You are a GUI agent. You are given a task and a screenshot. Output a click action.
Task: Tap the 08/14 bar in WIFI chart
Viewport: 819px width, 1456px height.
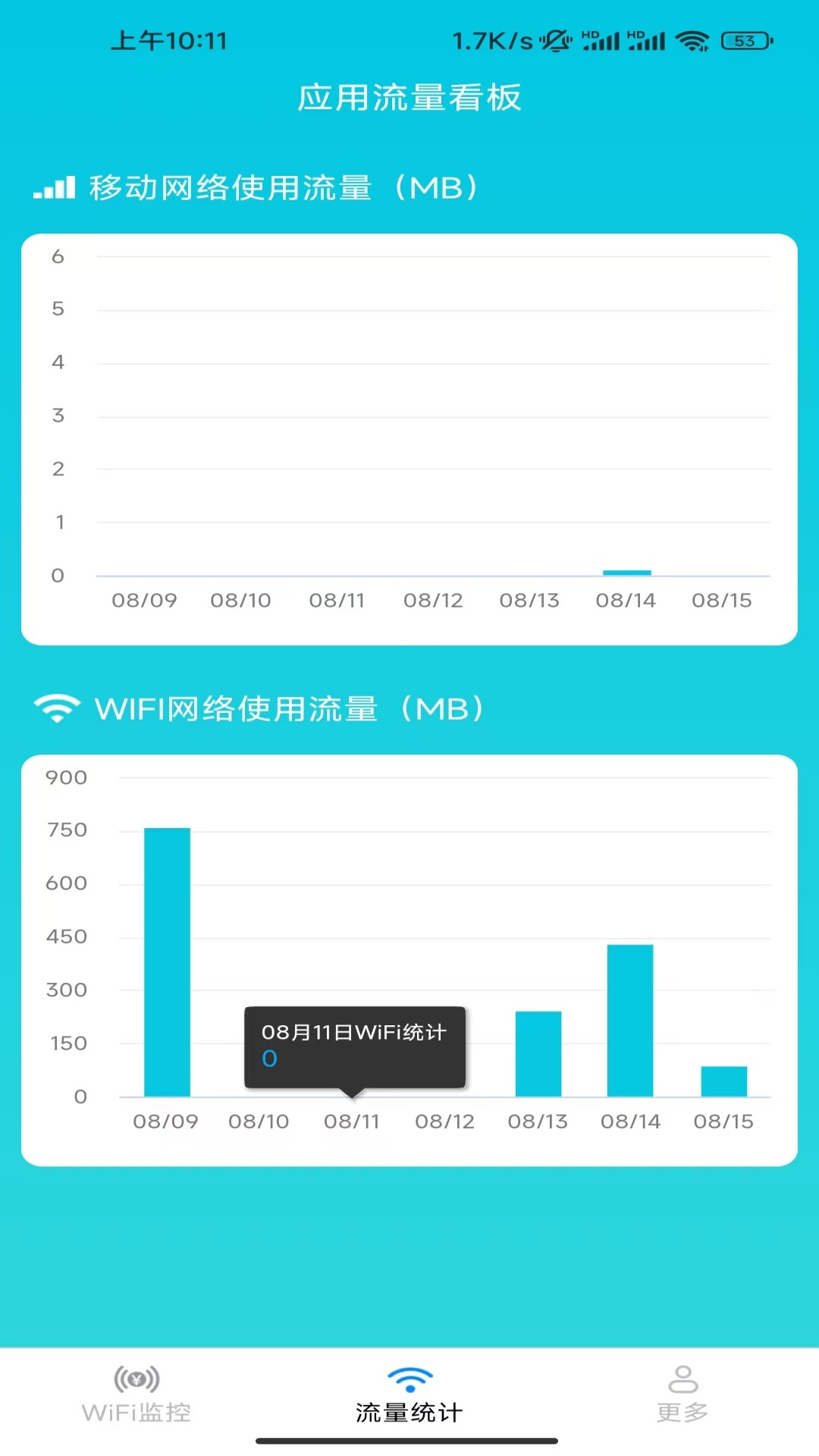pyautogui.click(x=630, y=1021)
